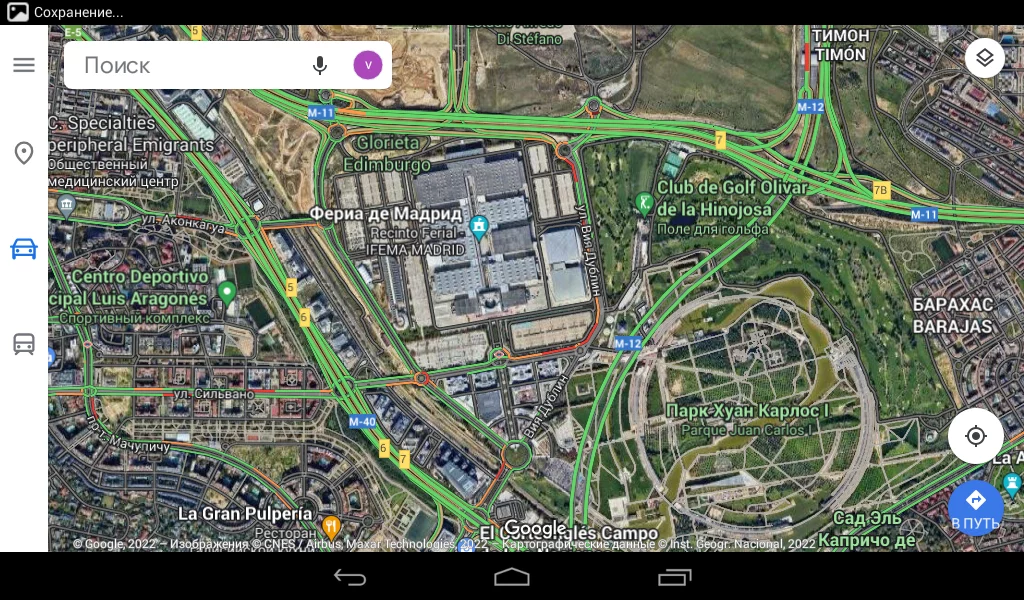Tap the В путь directions button

[975, 508]
